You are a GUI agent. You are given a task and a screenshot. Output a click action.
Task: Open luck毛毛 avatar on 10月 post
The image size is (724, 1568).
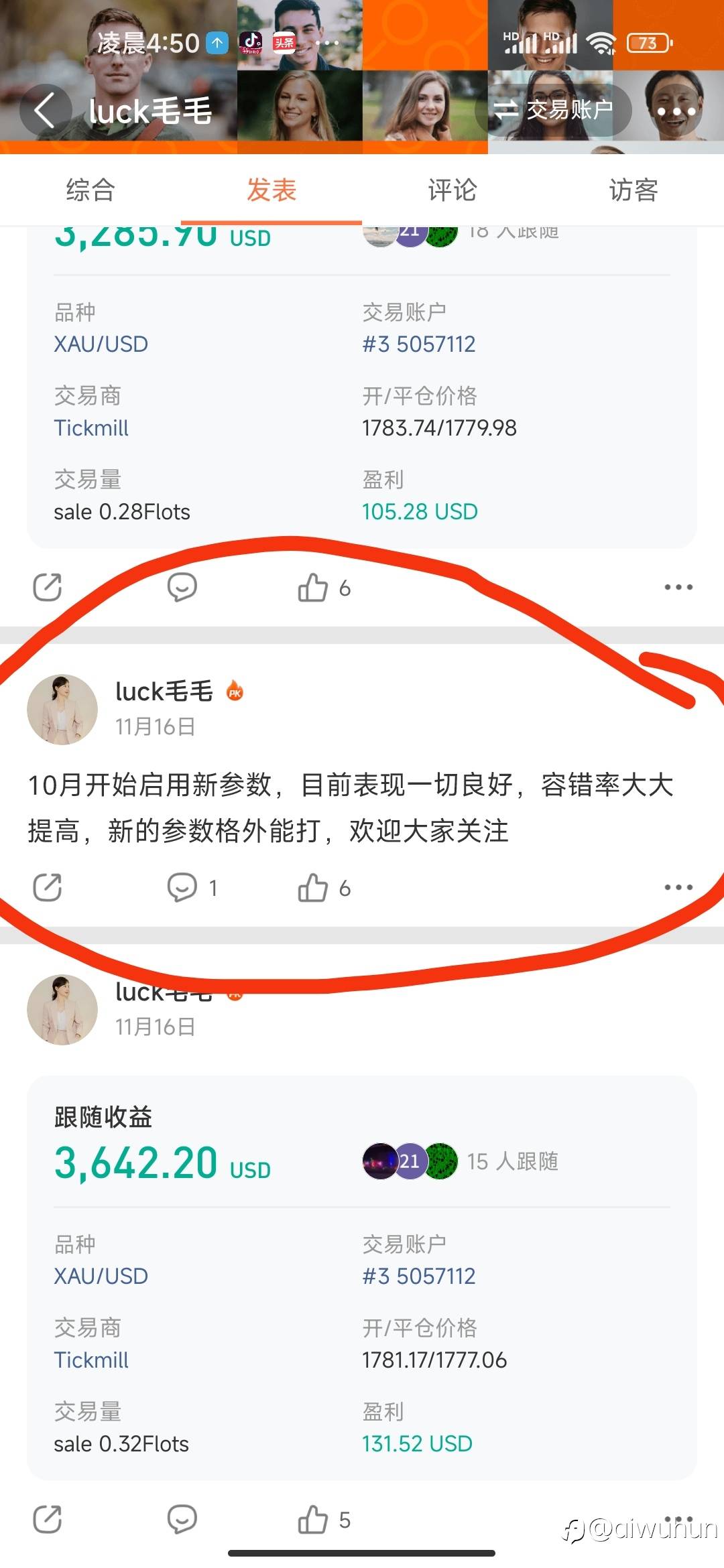pos(62,710)
